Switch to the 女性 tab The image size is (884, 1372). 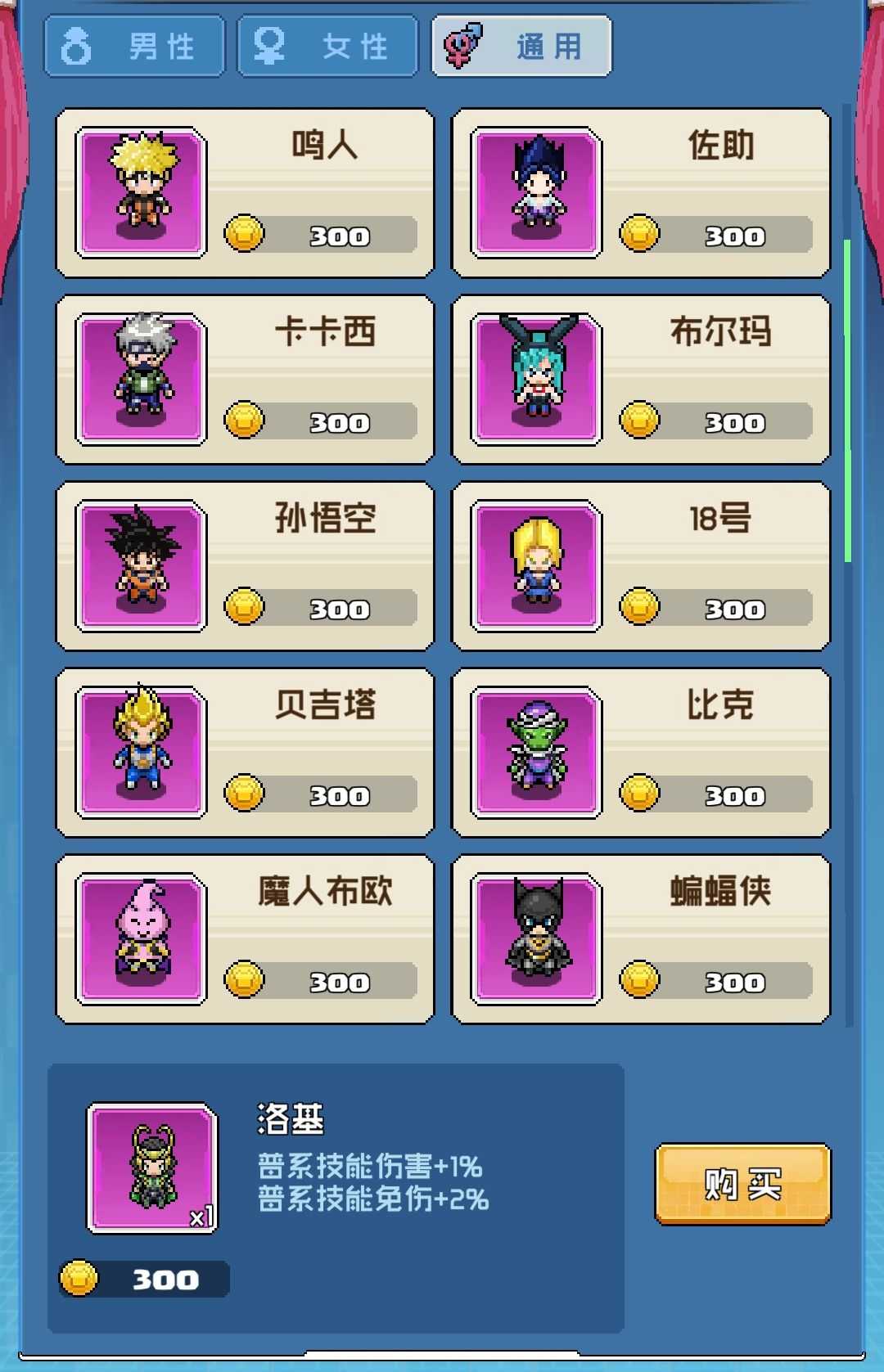coord(327,47)
